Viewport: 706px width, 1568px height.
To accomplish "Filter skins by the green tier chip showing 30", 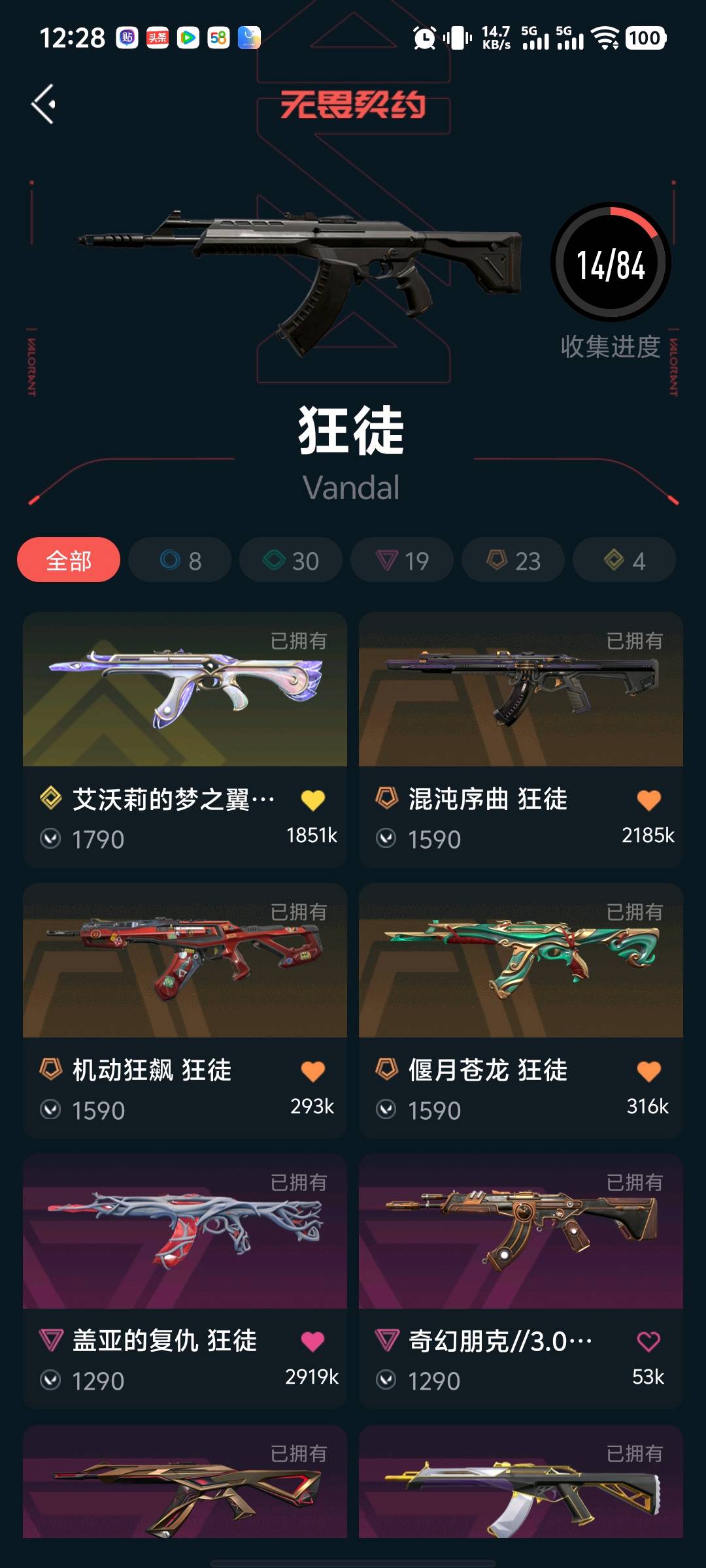I will coord(291,560).
